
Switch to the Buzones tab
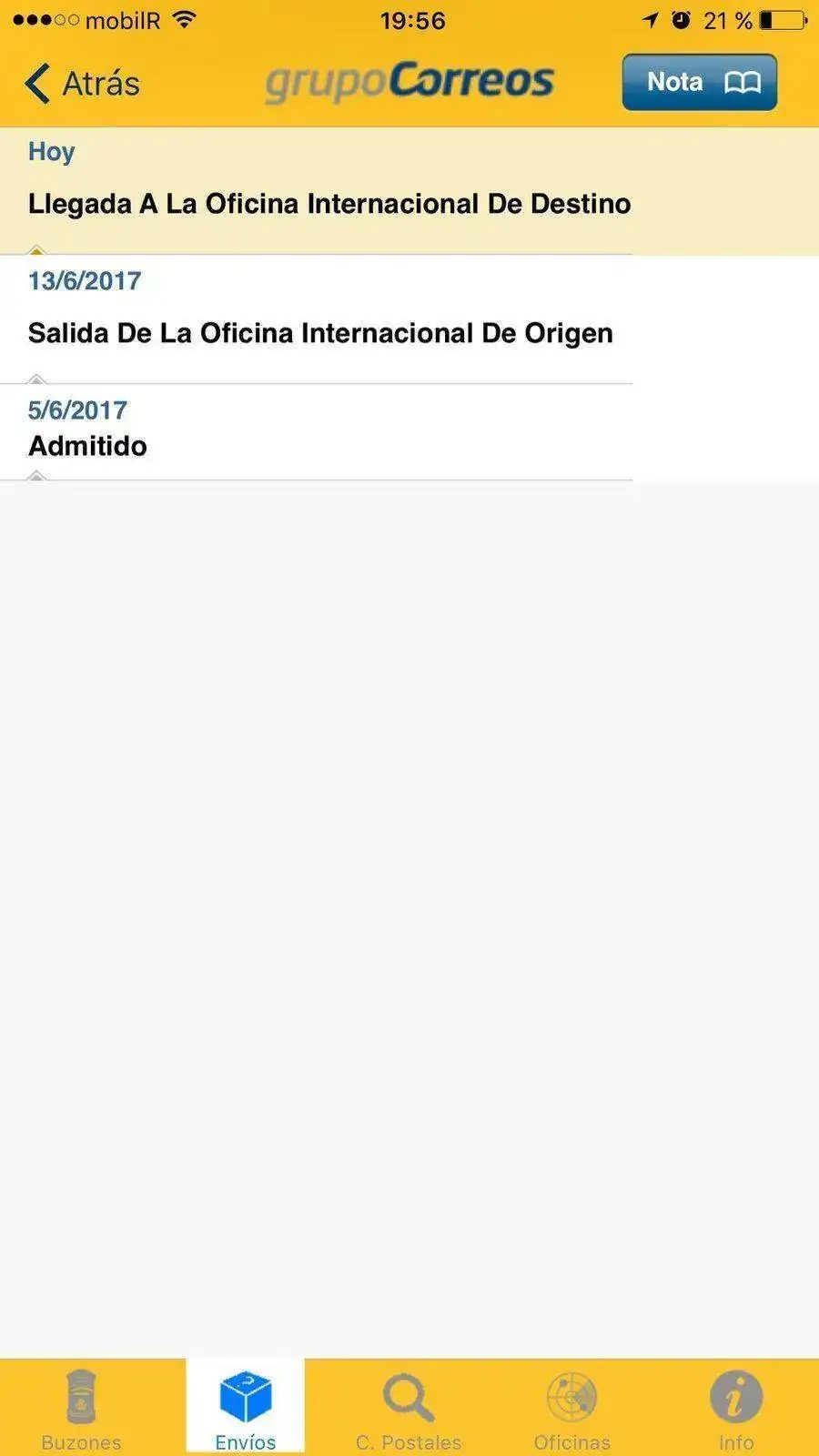coord(81,1407)
